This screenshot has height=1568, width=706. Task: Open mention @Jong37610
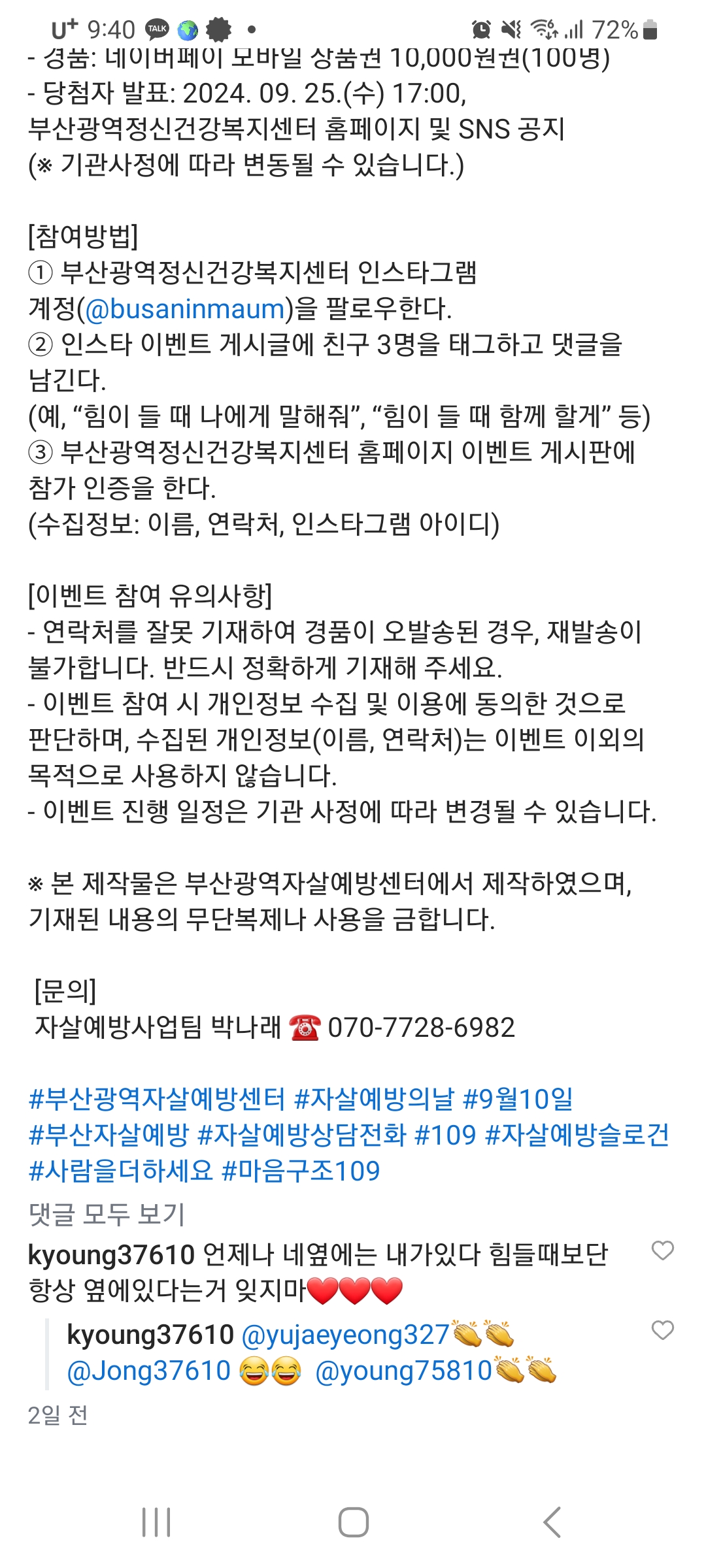[x=149, y=1371]
